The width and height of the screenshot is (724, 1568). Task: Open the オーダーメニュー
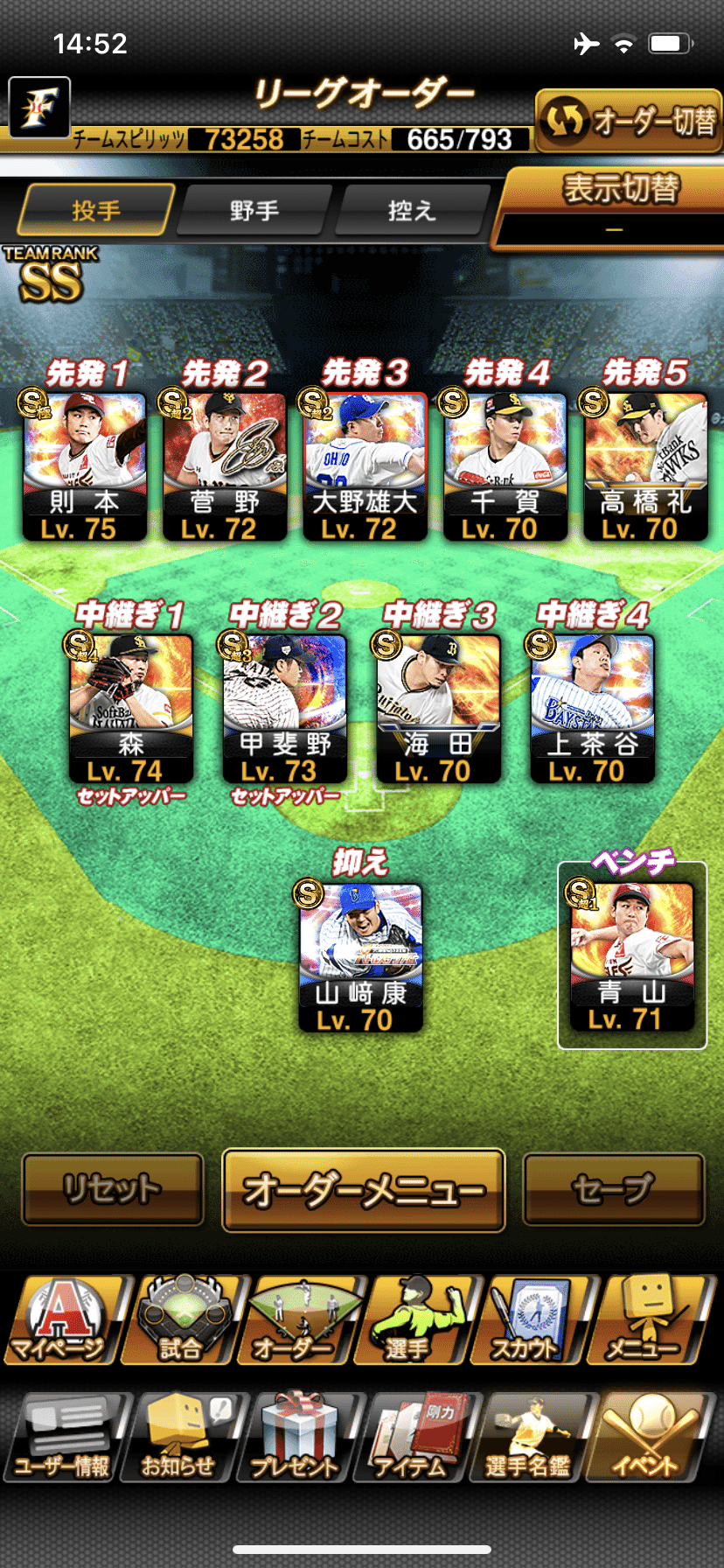click(x=363, y=1190)
